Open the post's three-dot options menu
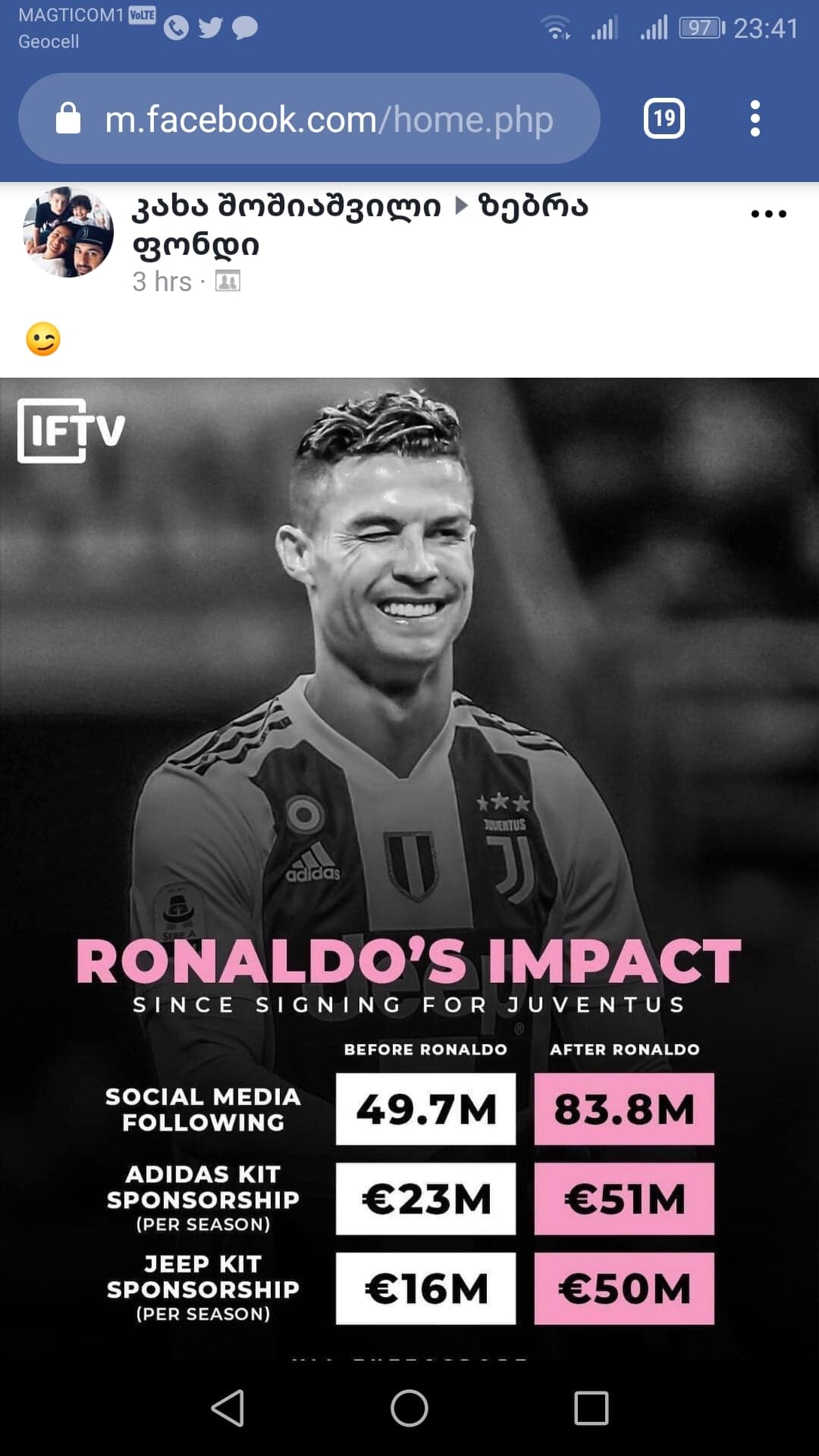 tap(768, 214)
